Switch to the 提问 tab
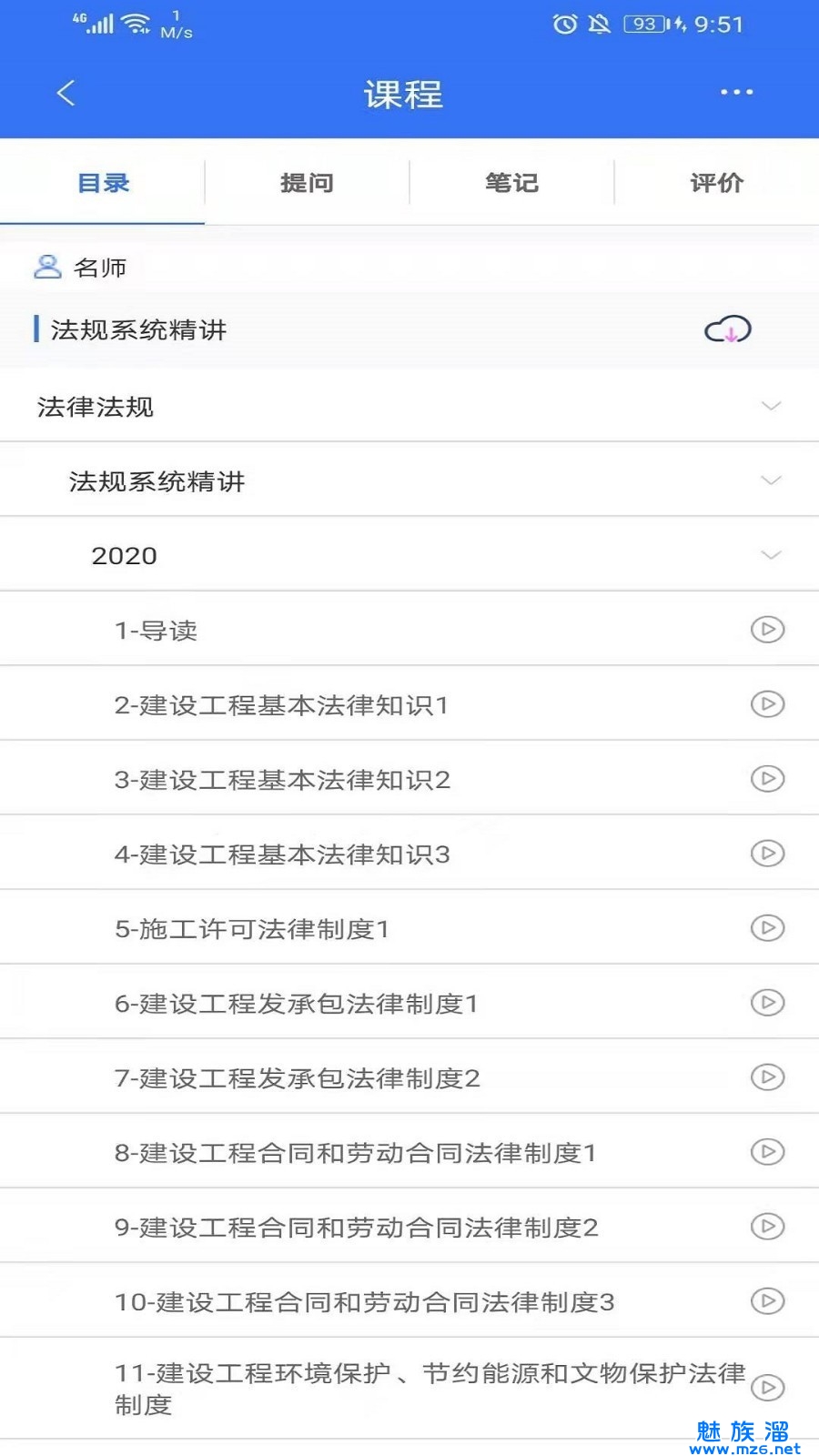819x1456 pixels. tap(307, 183)
